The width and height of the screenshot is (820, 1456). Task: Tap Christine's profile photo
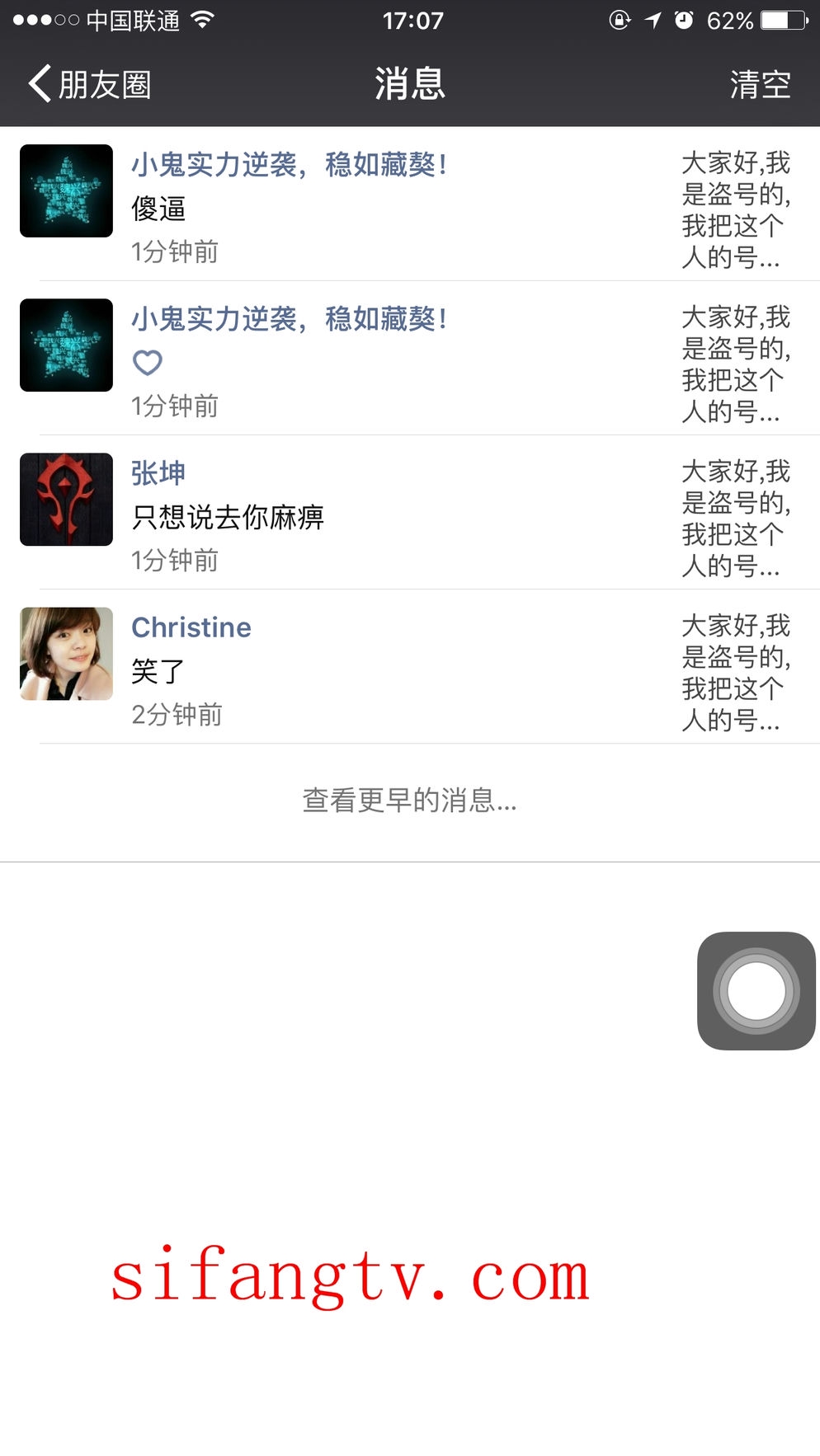tap(66, 654)
